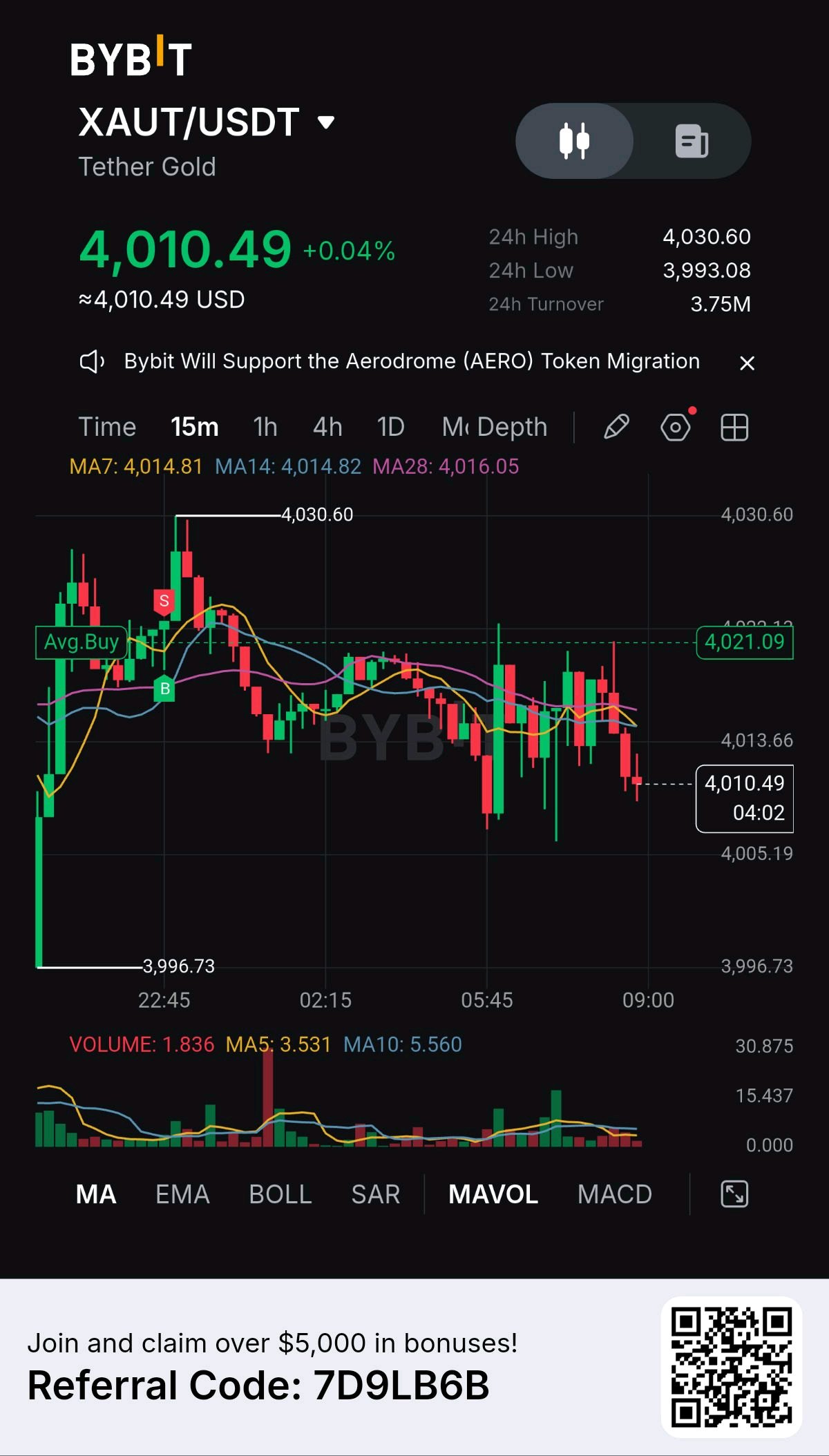
Task: Switch sub-chart to MACD
Action: click(615, 1194)
